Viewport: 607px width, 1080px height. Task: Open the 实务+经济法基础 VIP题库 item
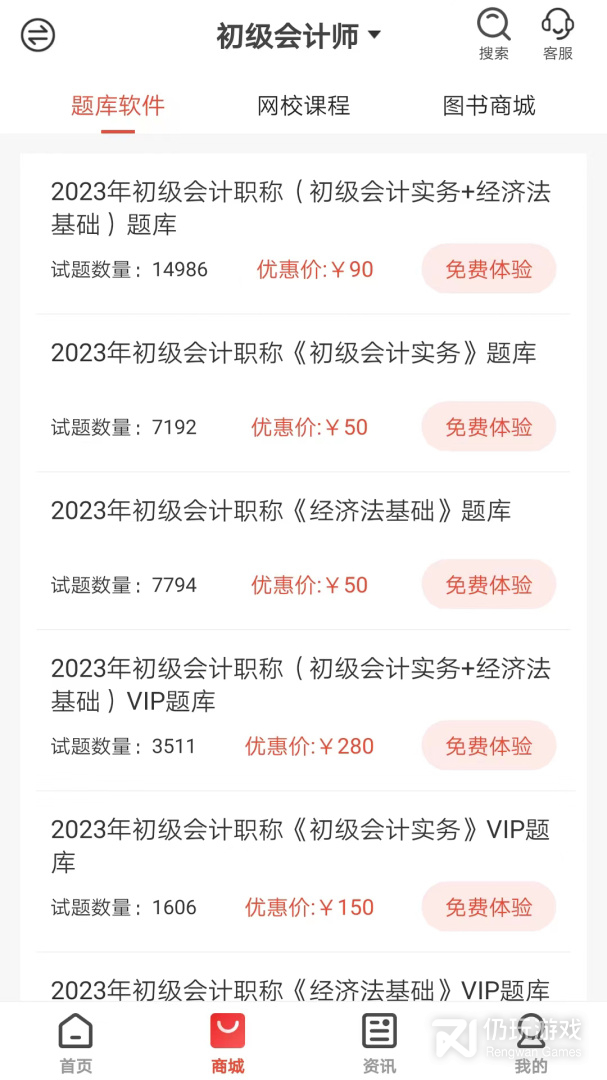300,684
